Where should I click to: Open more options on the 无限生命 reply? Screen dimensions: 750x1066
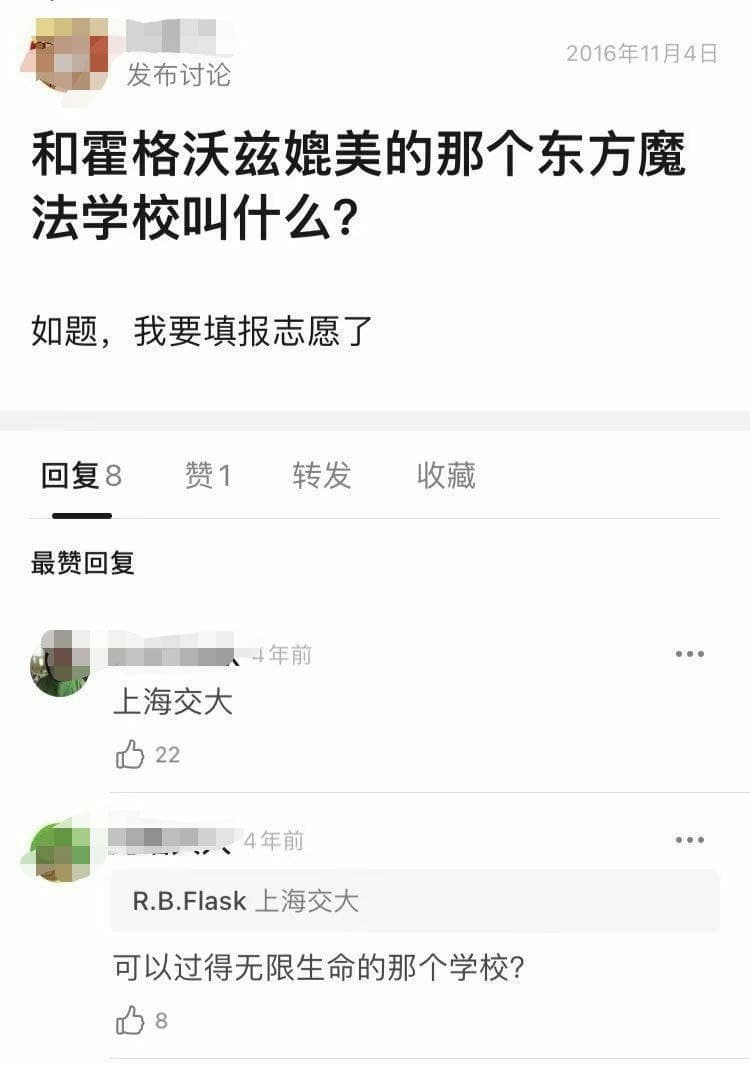689,840
